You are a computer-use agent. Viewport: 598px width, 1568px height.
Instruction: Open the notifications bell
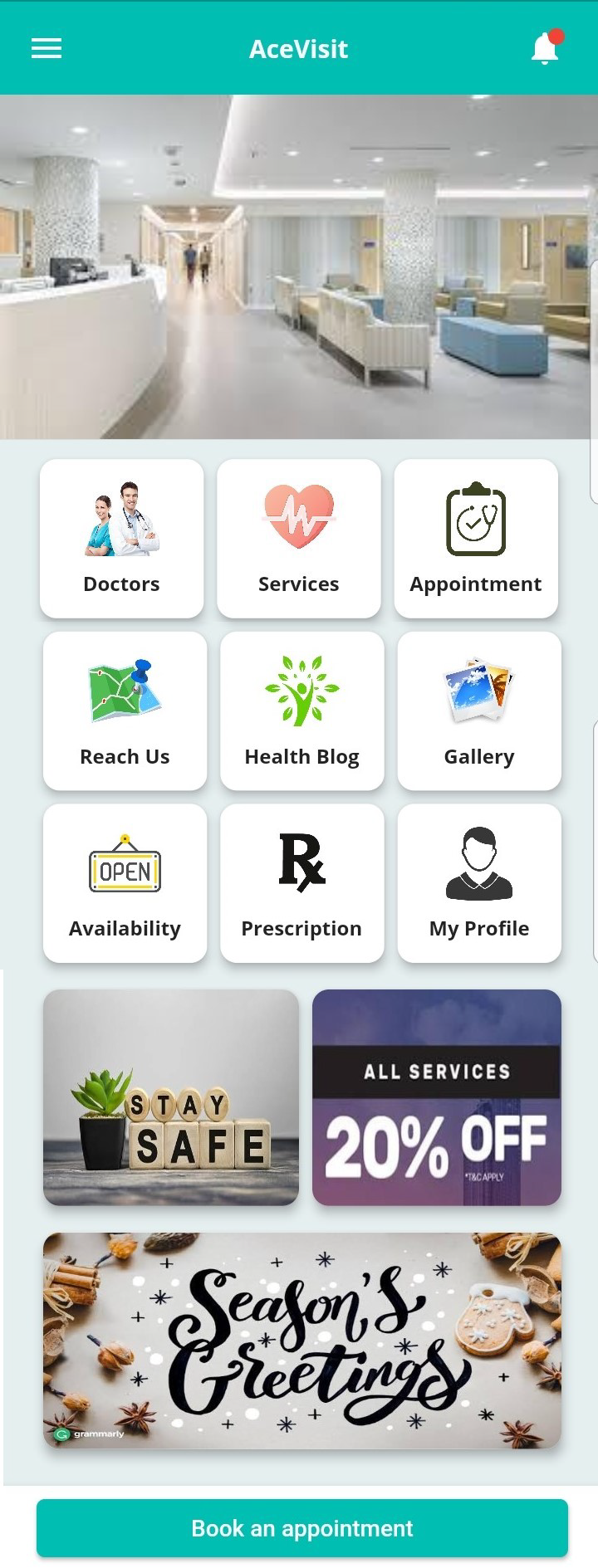(x=545, y=49)
